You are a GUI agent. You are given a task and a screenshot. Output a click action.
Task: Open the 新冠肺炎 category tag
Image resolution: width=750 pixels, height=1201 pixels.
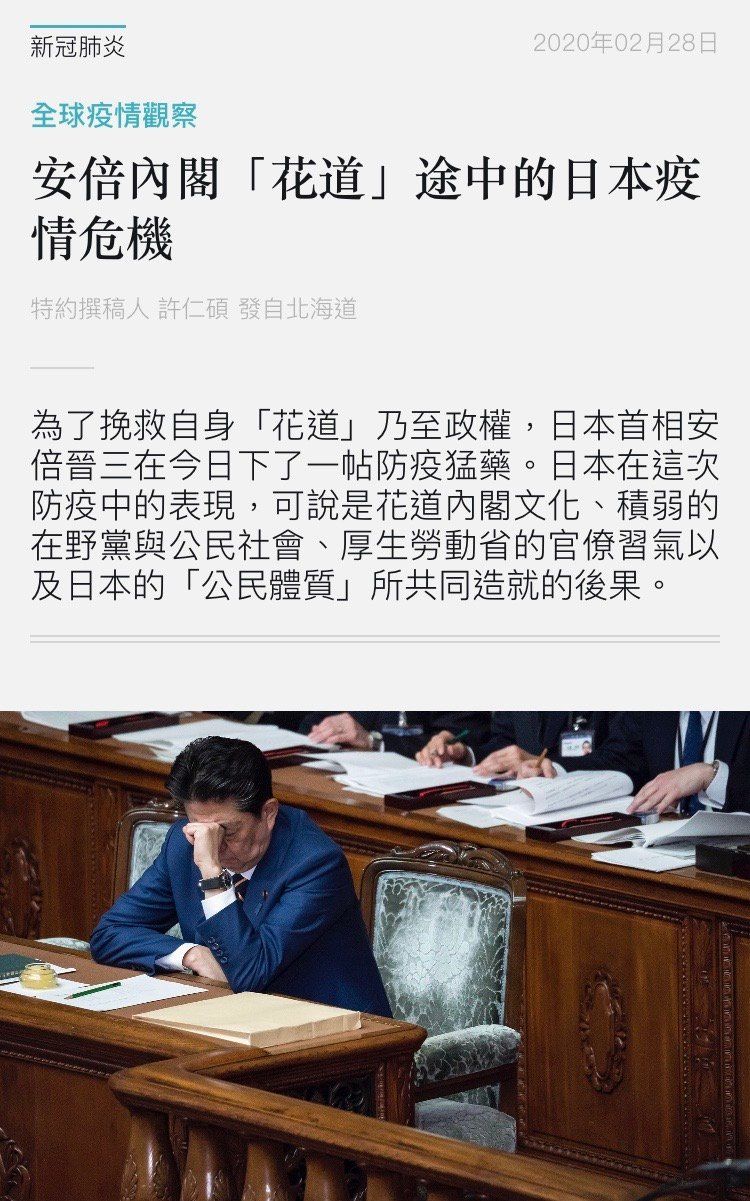click(x=78, y=46)
